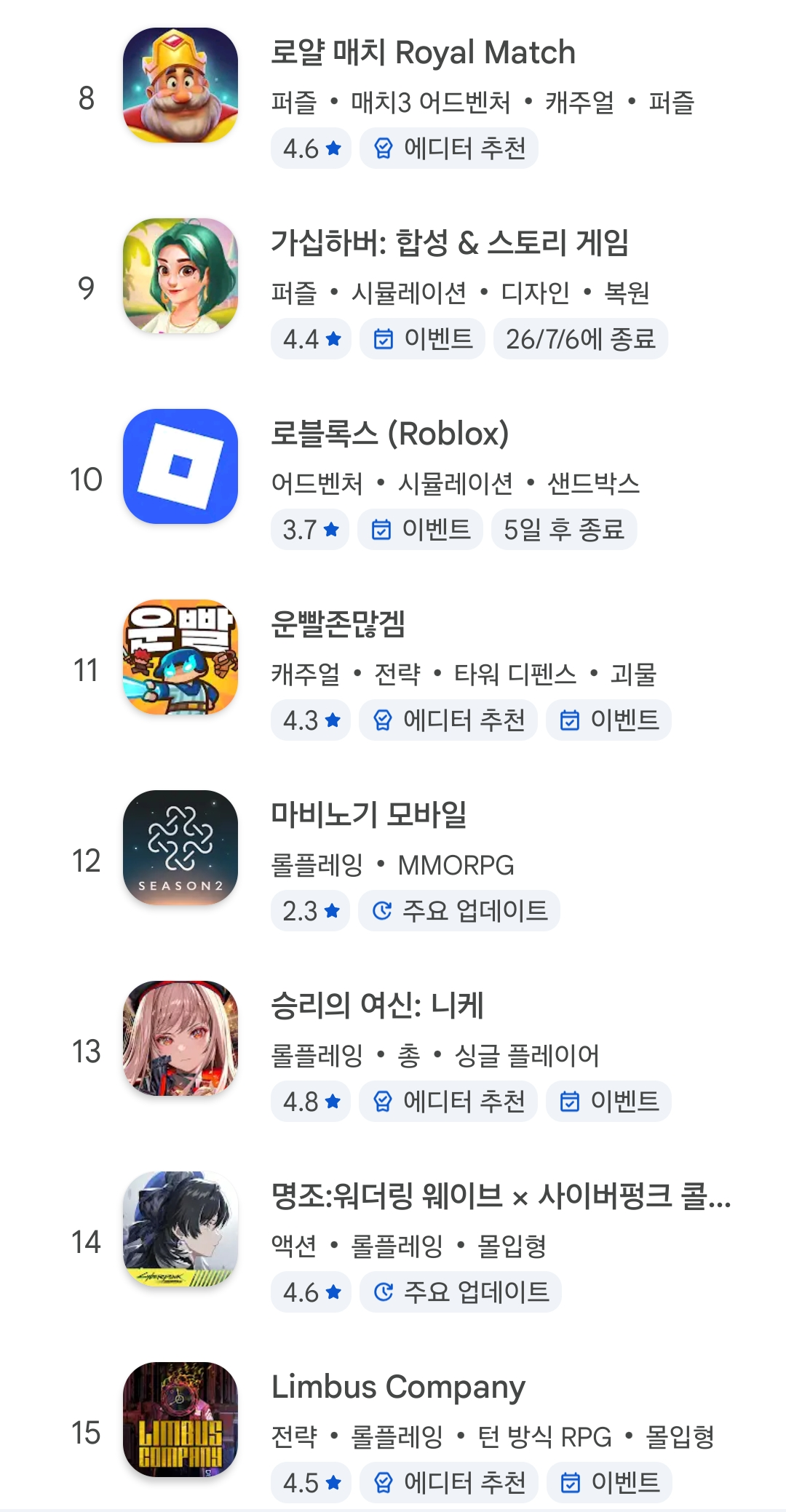This screenshot has height=1512, width=786.
Task: Open 가십하버: 합성 & 스토리 게임
Action: [393, 289]
